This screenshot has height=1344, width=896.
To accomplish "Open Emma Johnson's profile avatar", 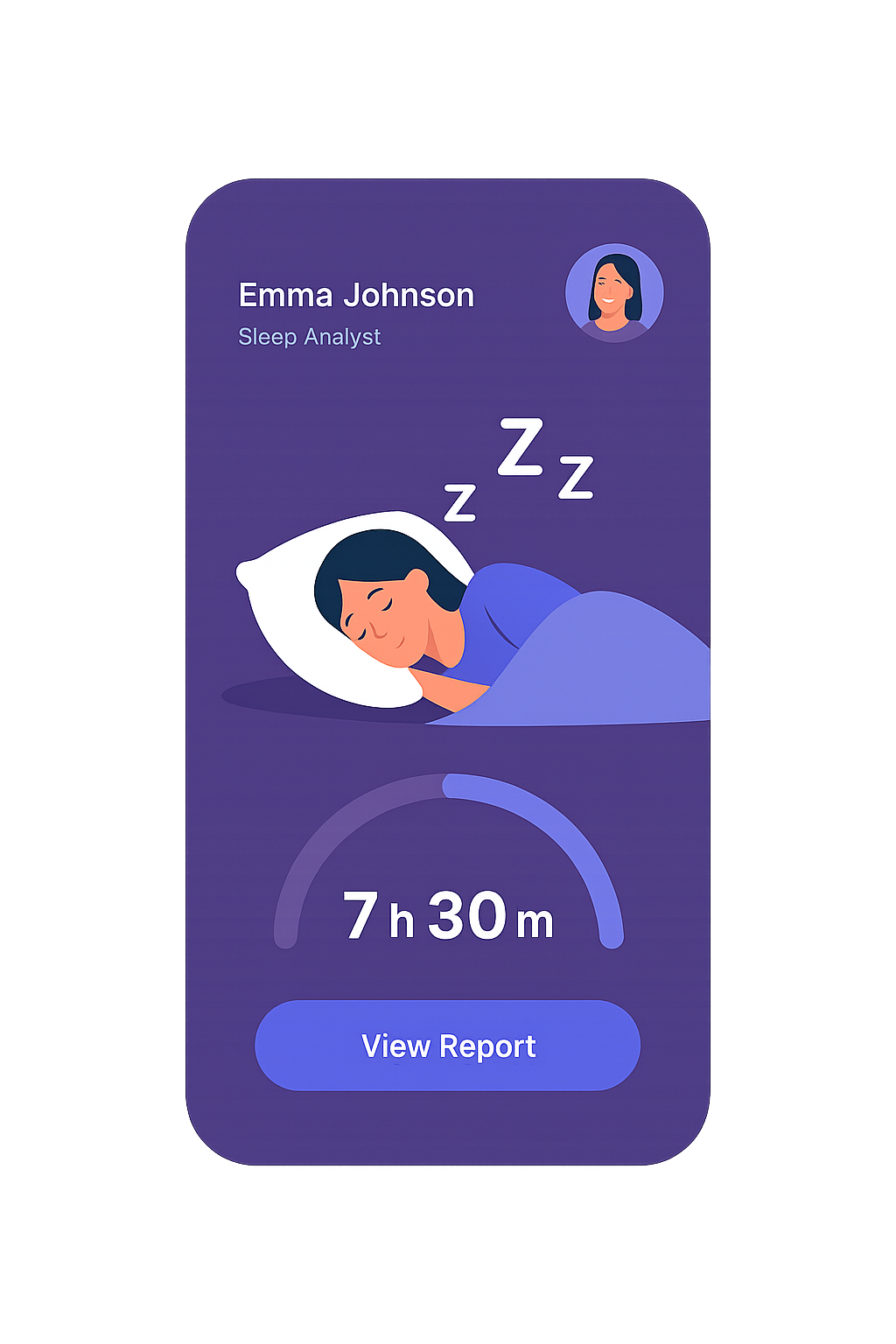I will tap(614, 292).
